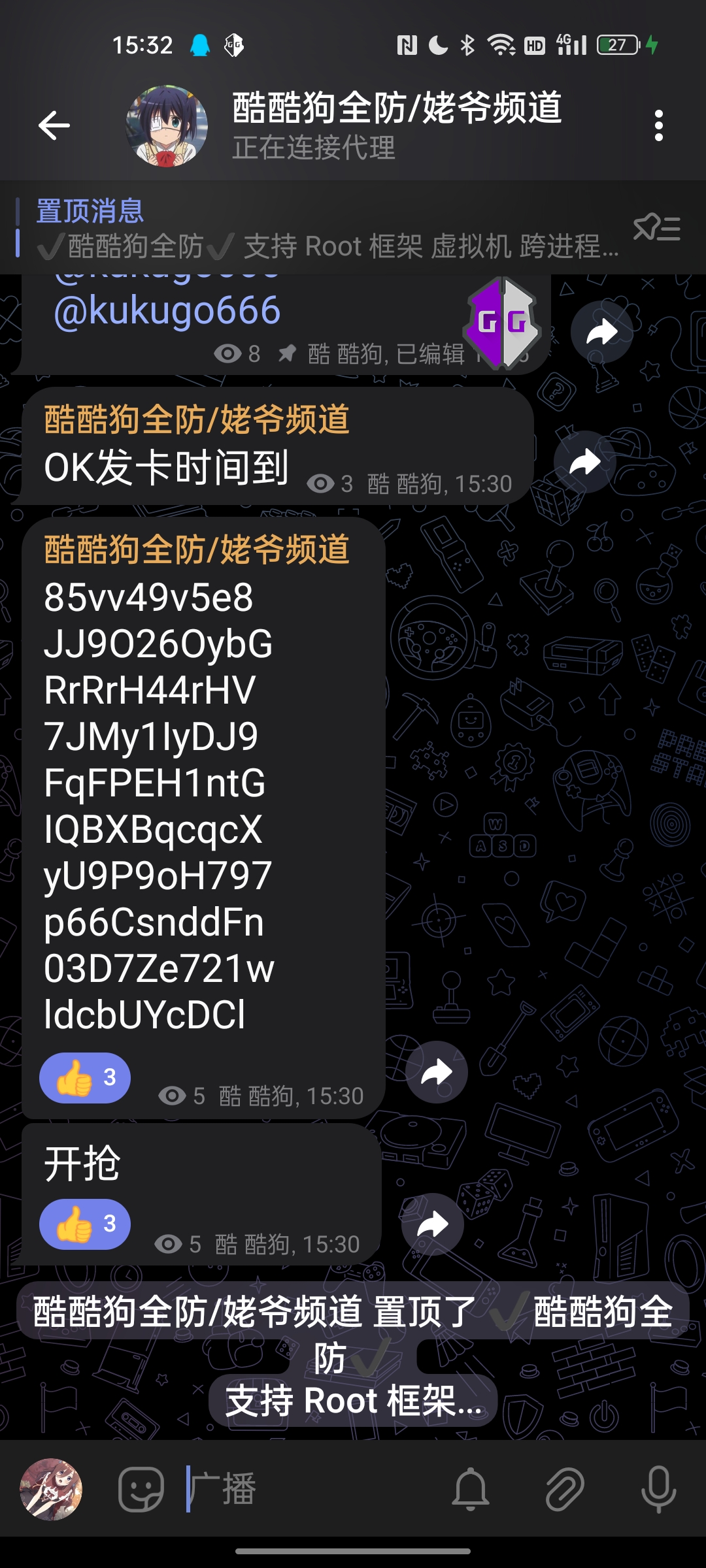The image size is (706, 1568).
Task: Add thumbs-up reaction on code list message
Action: pyautogui.click(x=85, y=1077)
